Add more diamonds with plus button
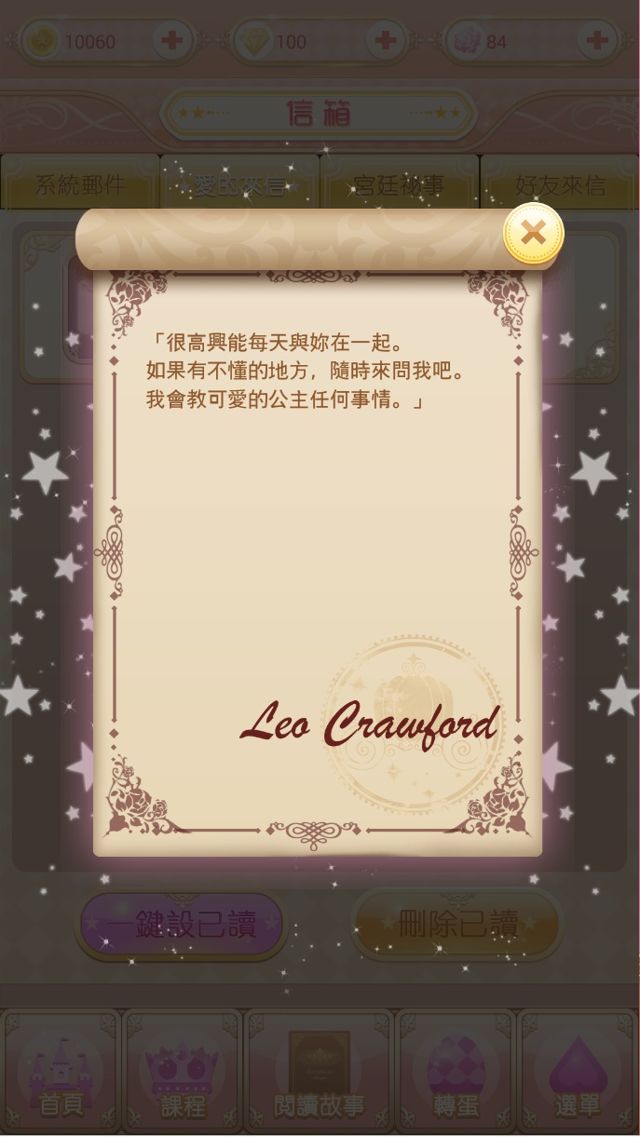This screenshot has width=640, height=1137. 385,41
